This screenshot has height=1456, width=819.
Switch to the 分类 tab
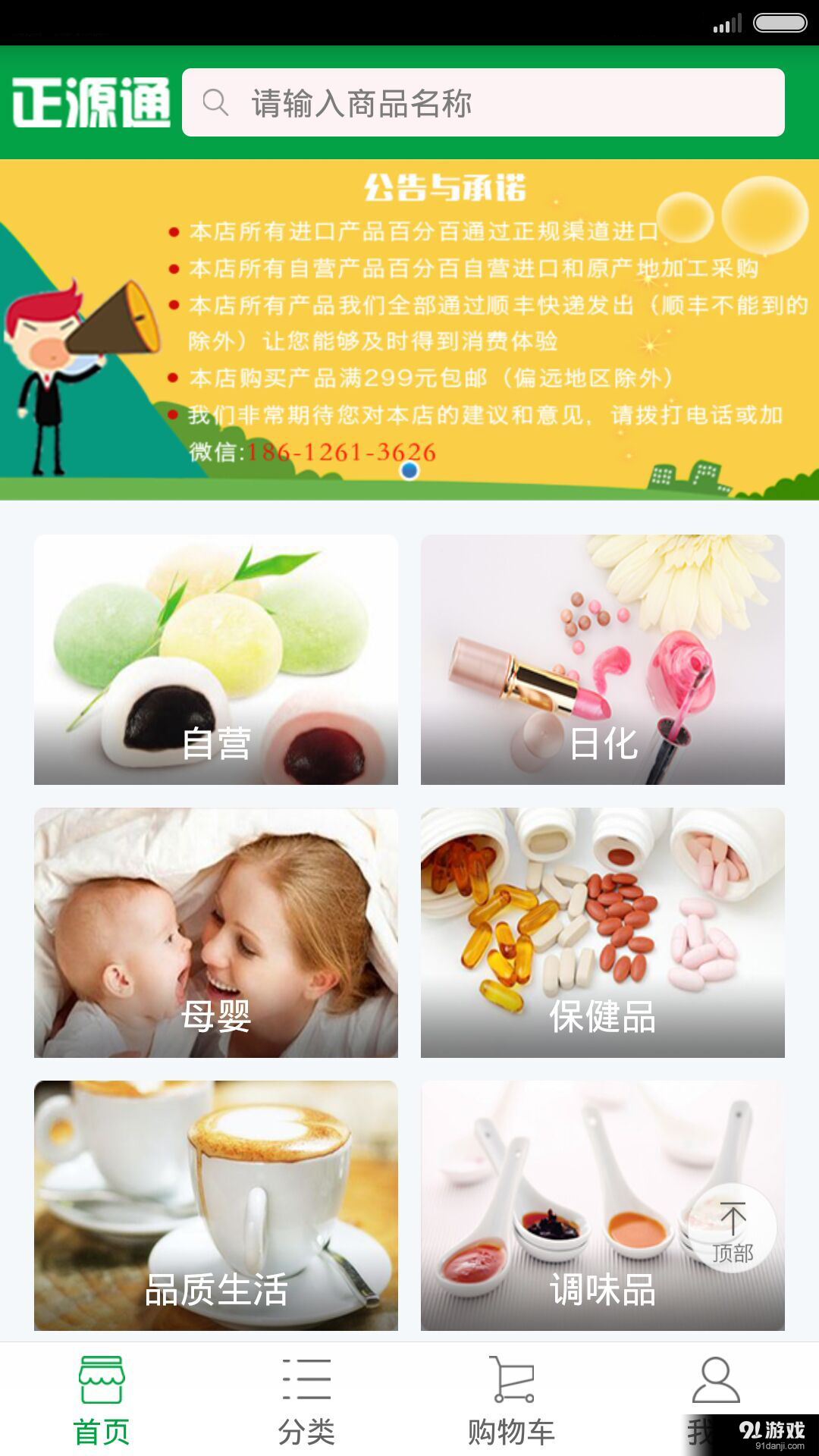[x=306, y=1400]
